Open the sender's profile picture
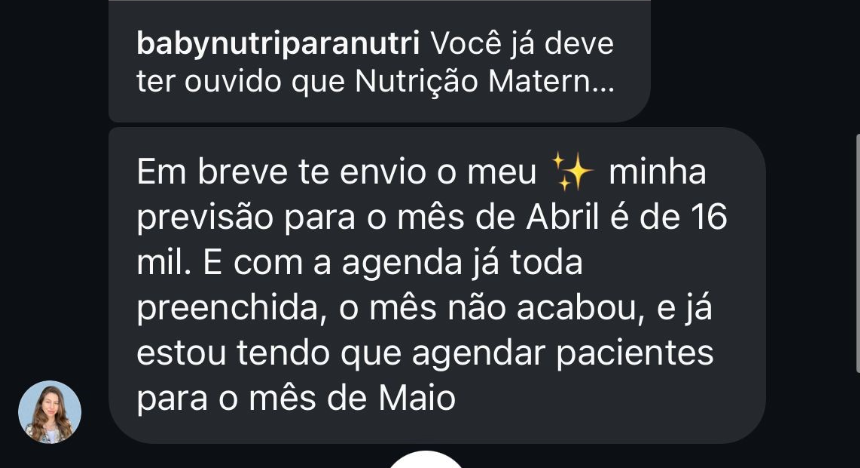This screenshot has height=468, width=860. pos(49,411)
